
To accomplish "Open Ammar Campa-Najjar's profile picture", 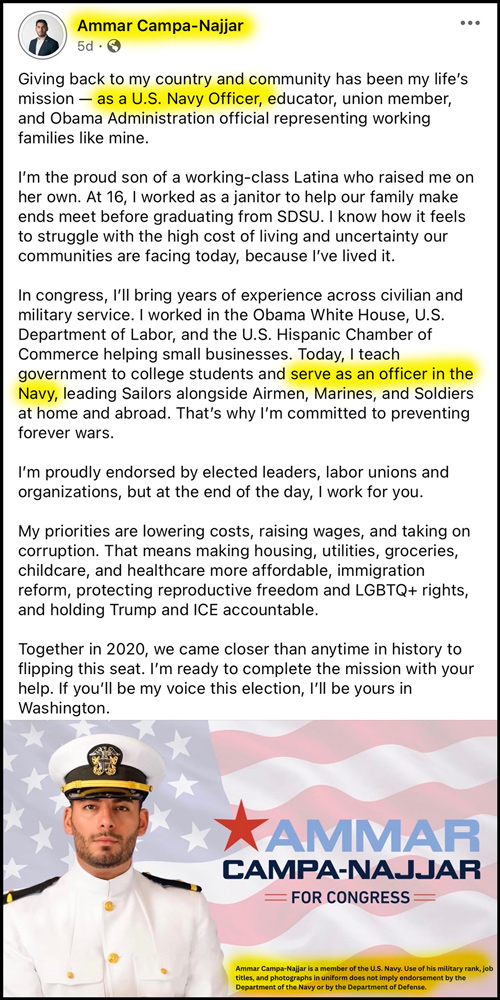I will click(x=43, y=35).
